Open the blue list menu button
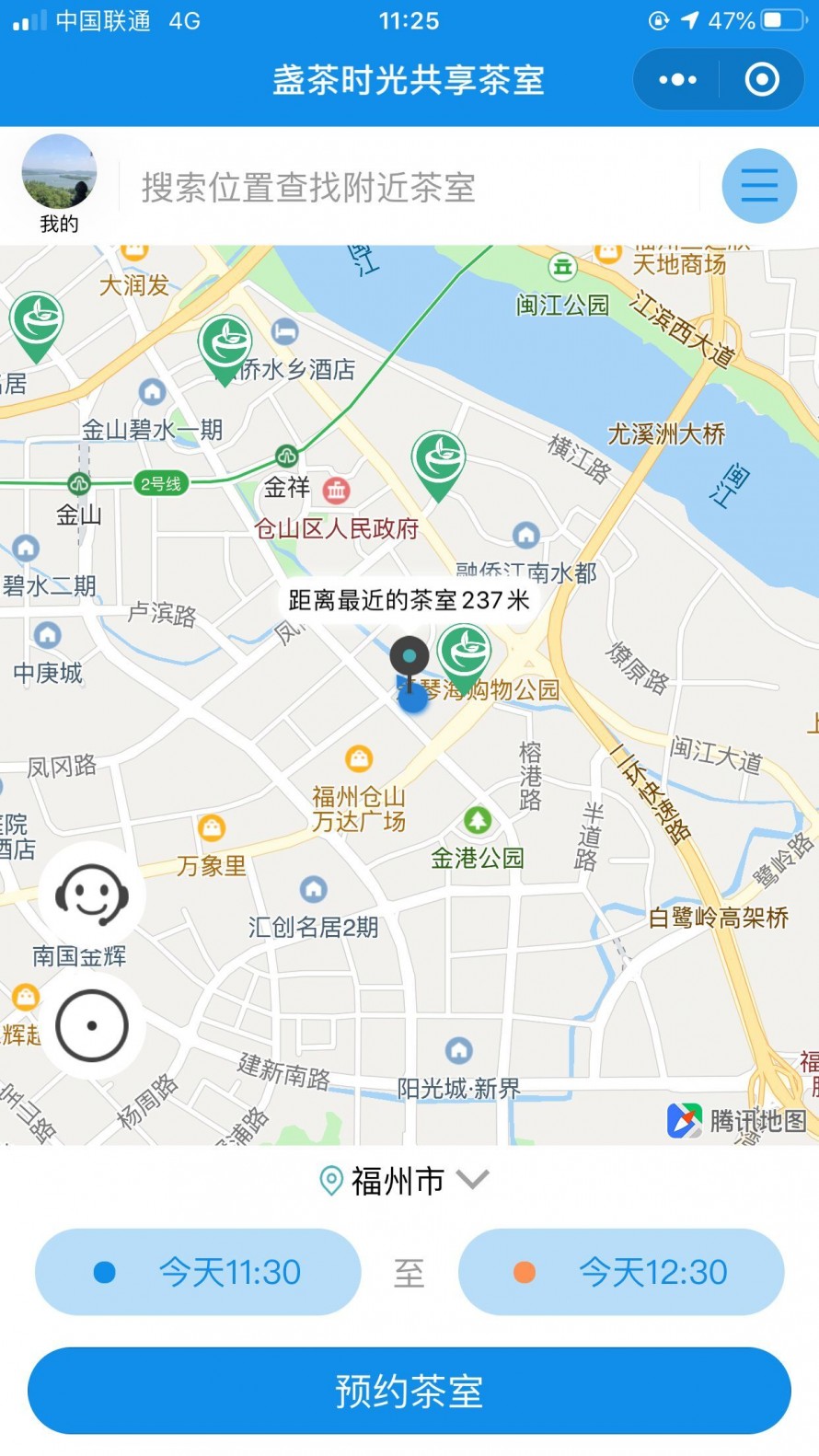 [x=758, y=186]
